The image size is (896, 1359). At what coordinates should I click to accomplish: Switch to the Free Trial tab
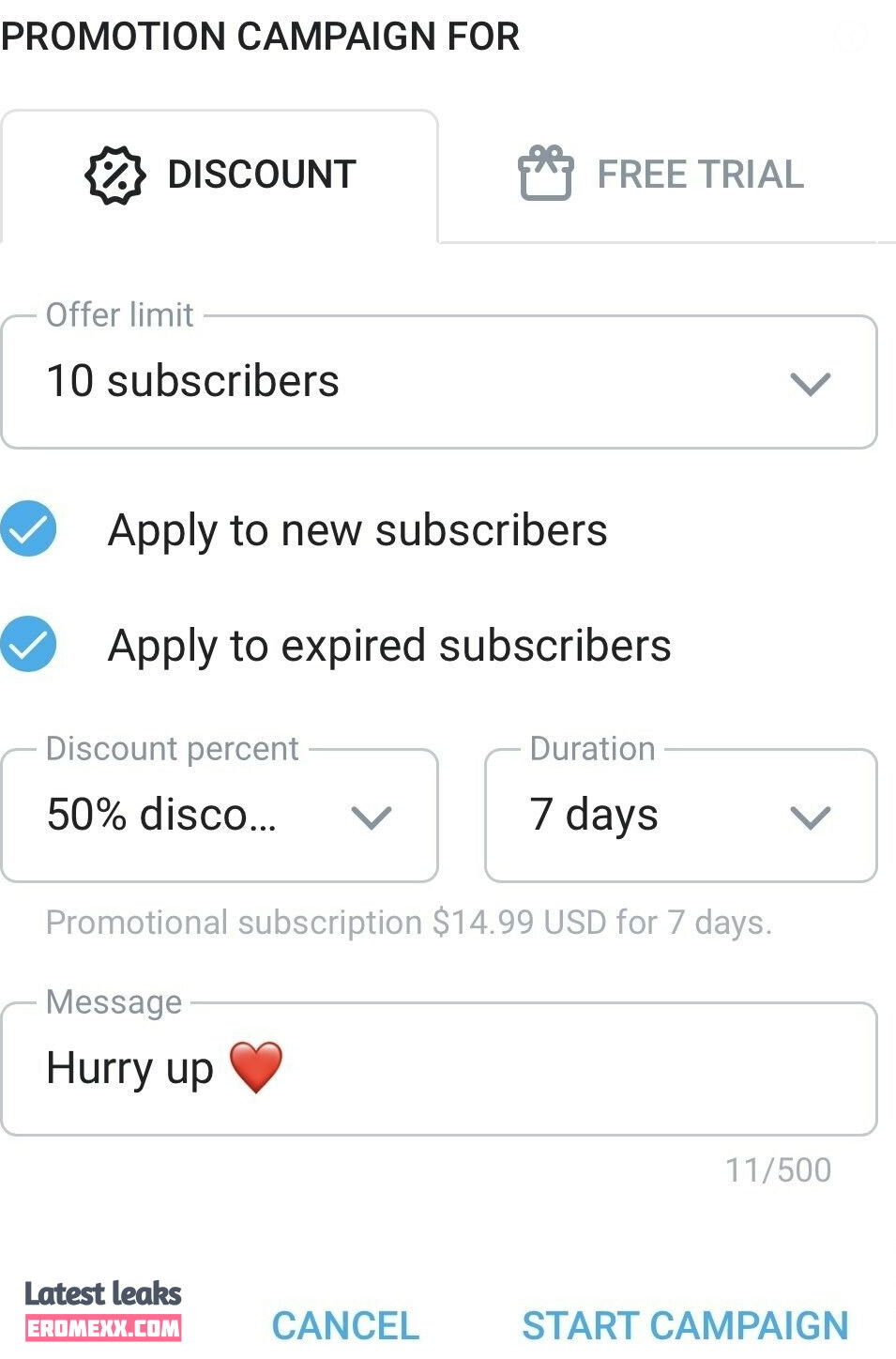(662, 176)
